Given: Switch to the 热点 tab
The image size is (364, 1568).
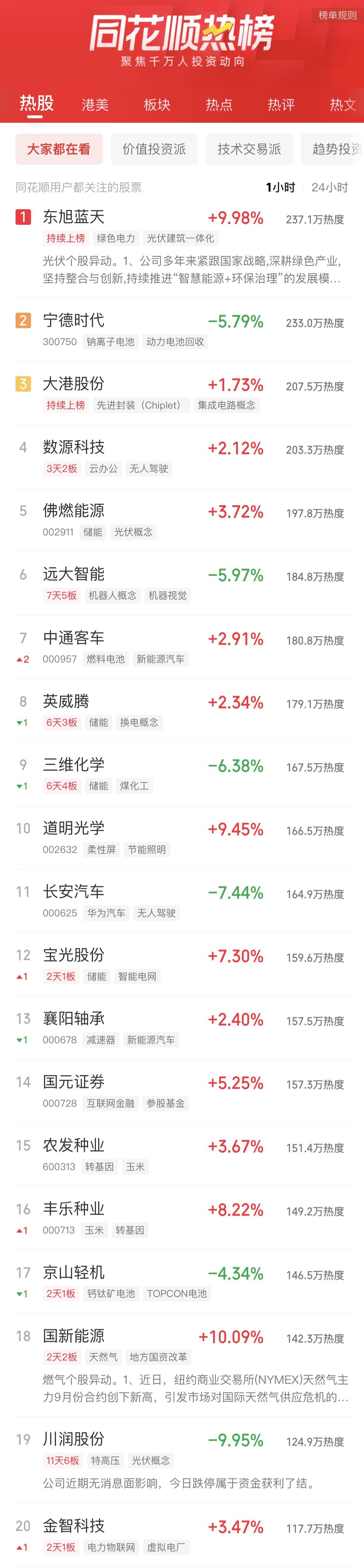Looking at the screenshot, I should click(219, 105).
